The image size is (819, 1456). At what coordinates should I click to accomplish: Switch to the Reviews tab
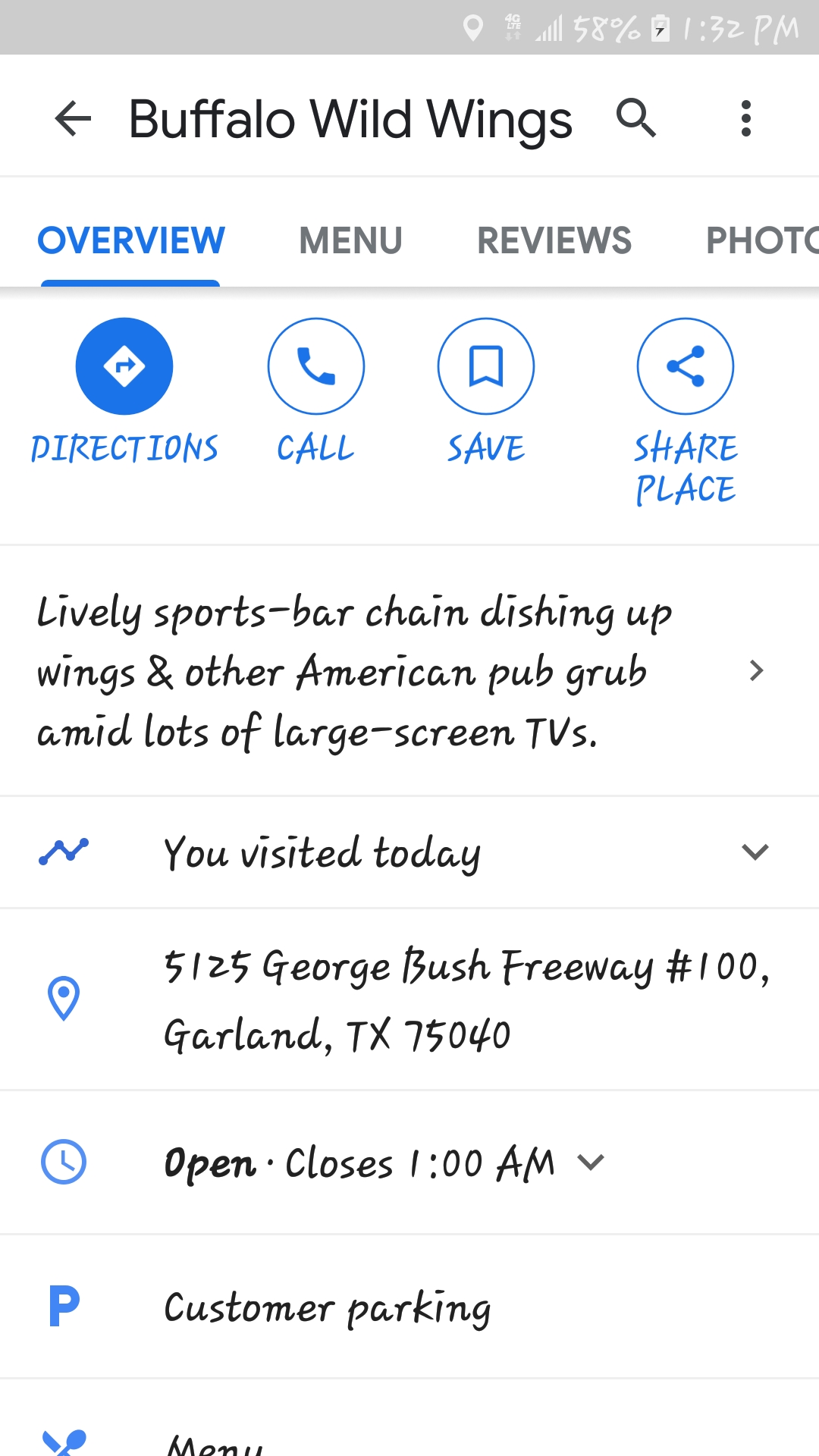(x=554, y=241)
